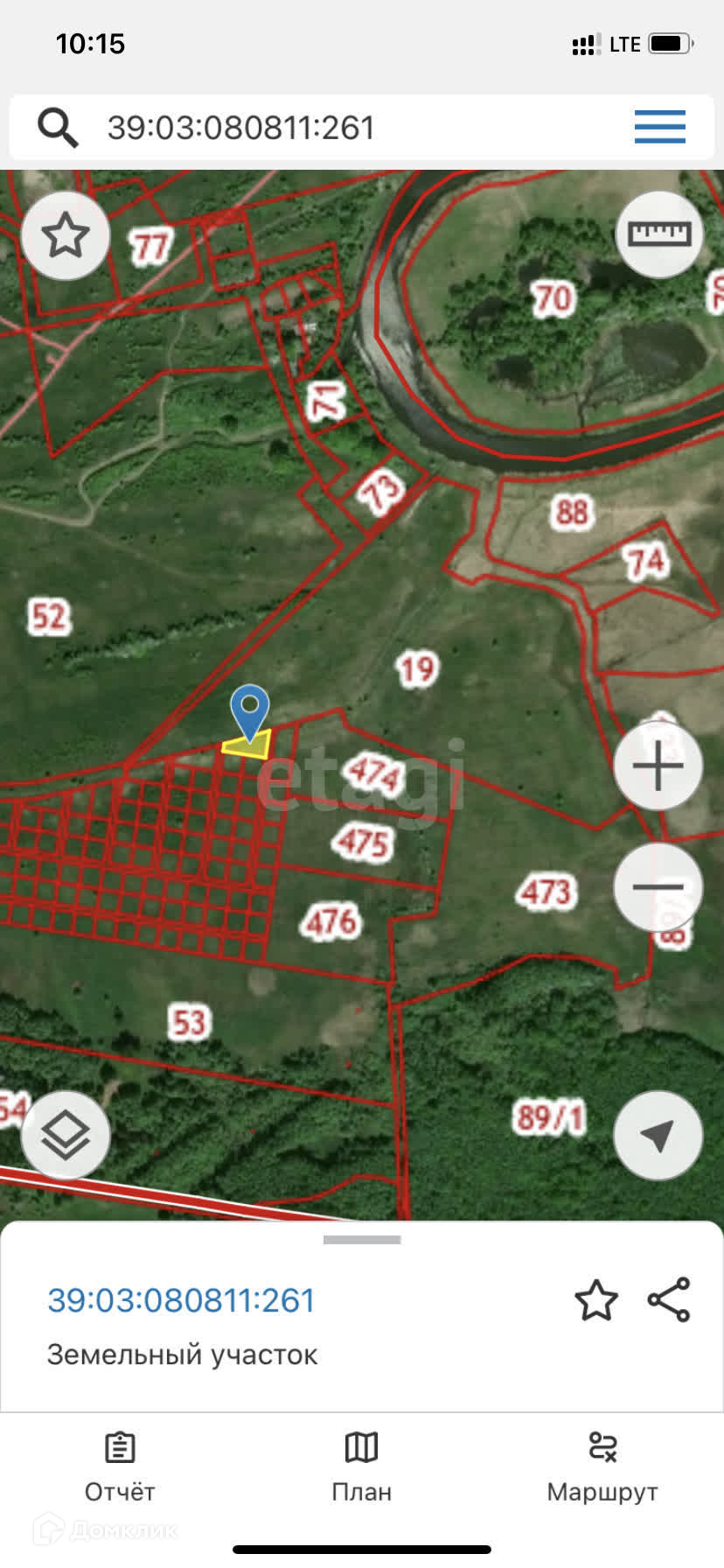The height and width of the screenshot is (1568, 724).
Task: Add parcel 39:03:080811:261 to favorites
Action: [595, 1299]
